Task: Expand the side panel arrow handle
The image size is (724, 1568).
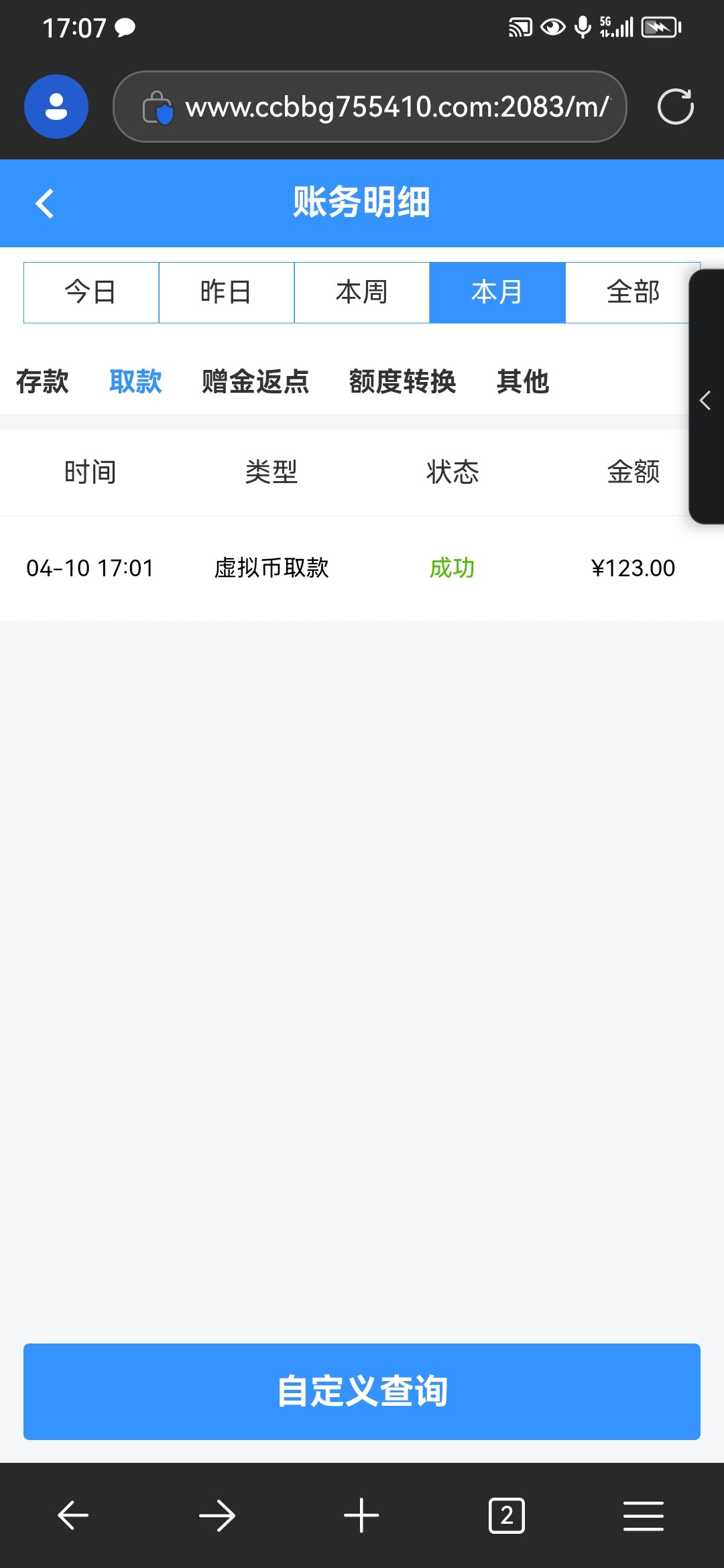Action: coord(705,400)
